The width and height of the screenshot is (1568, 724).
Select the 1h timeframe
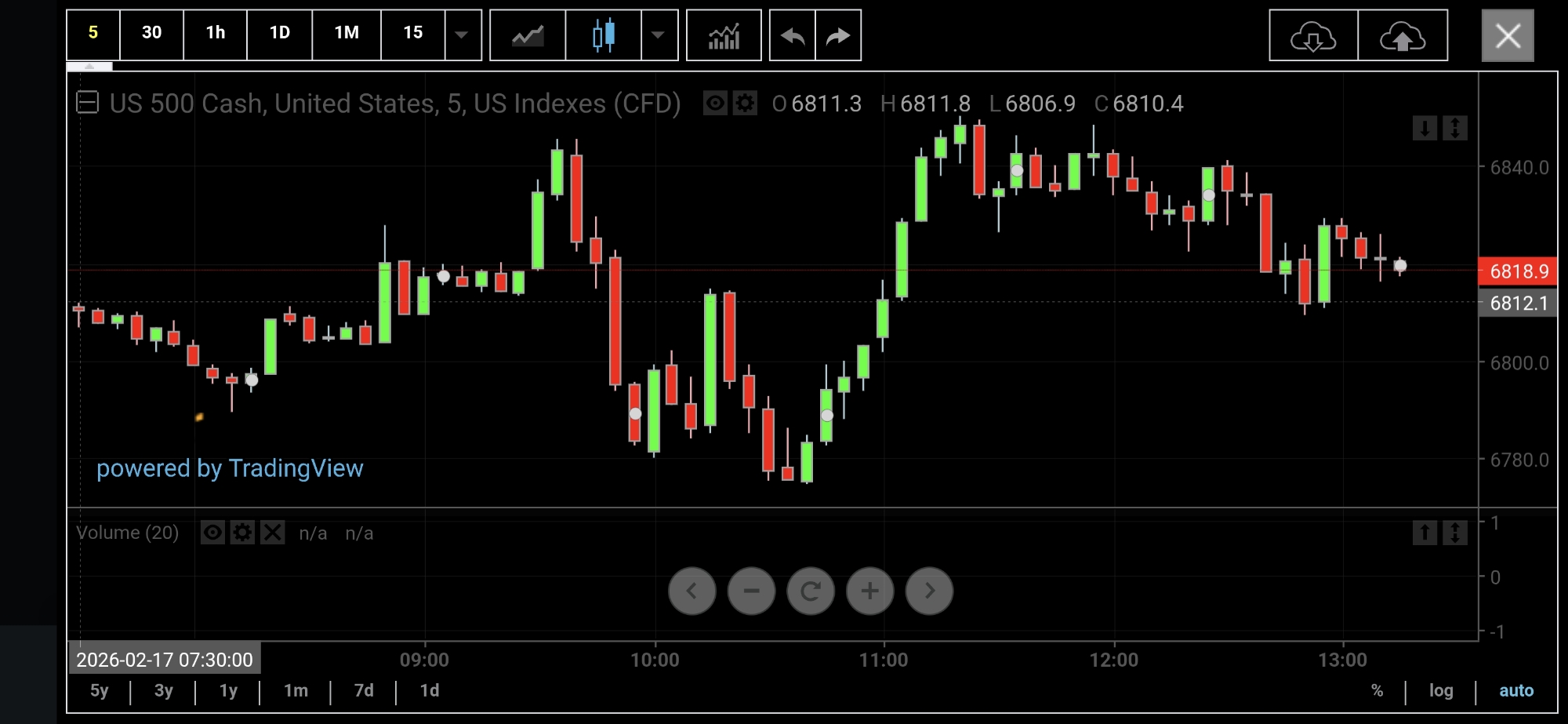coord(215,33)
